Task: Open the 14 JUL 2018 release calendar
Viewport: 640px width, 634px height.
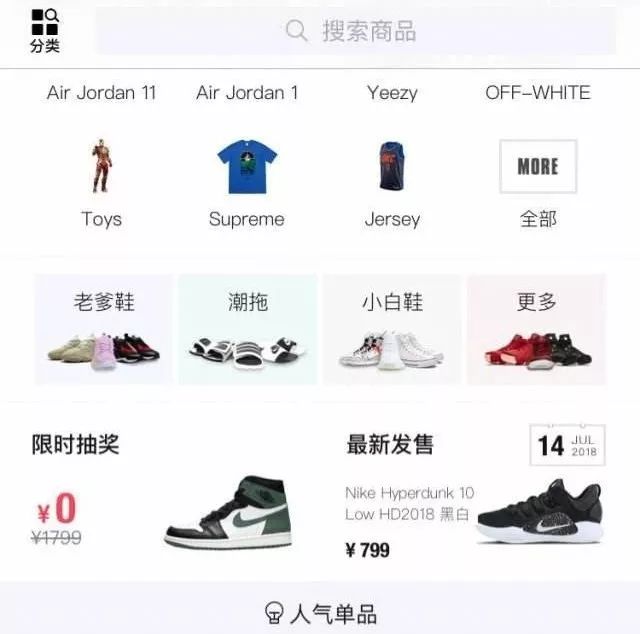Action: (567, 445)
